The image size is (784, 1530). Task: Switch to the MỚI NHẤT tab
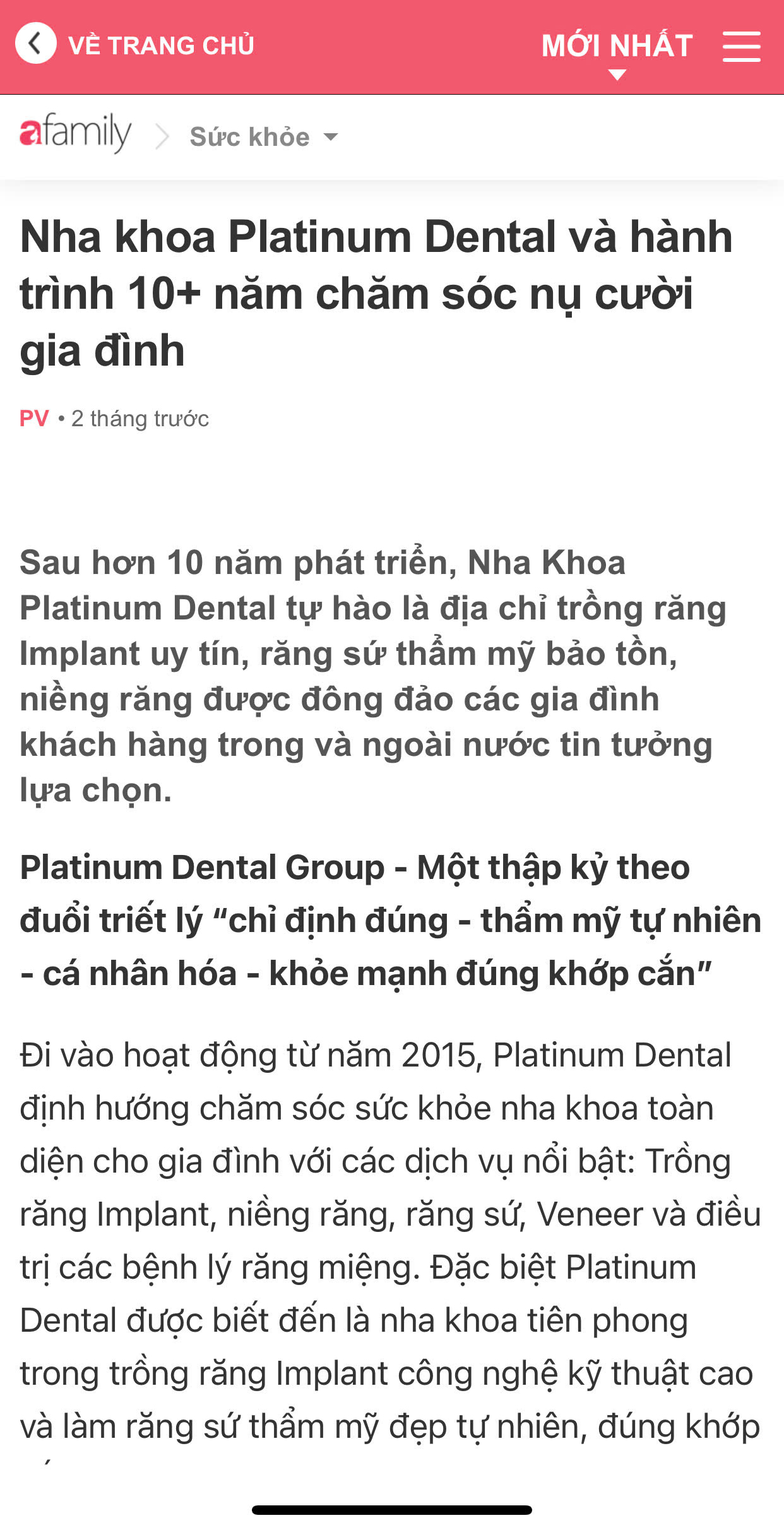[x=617, y=46]
